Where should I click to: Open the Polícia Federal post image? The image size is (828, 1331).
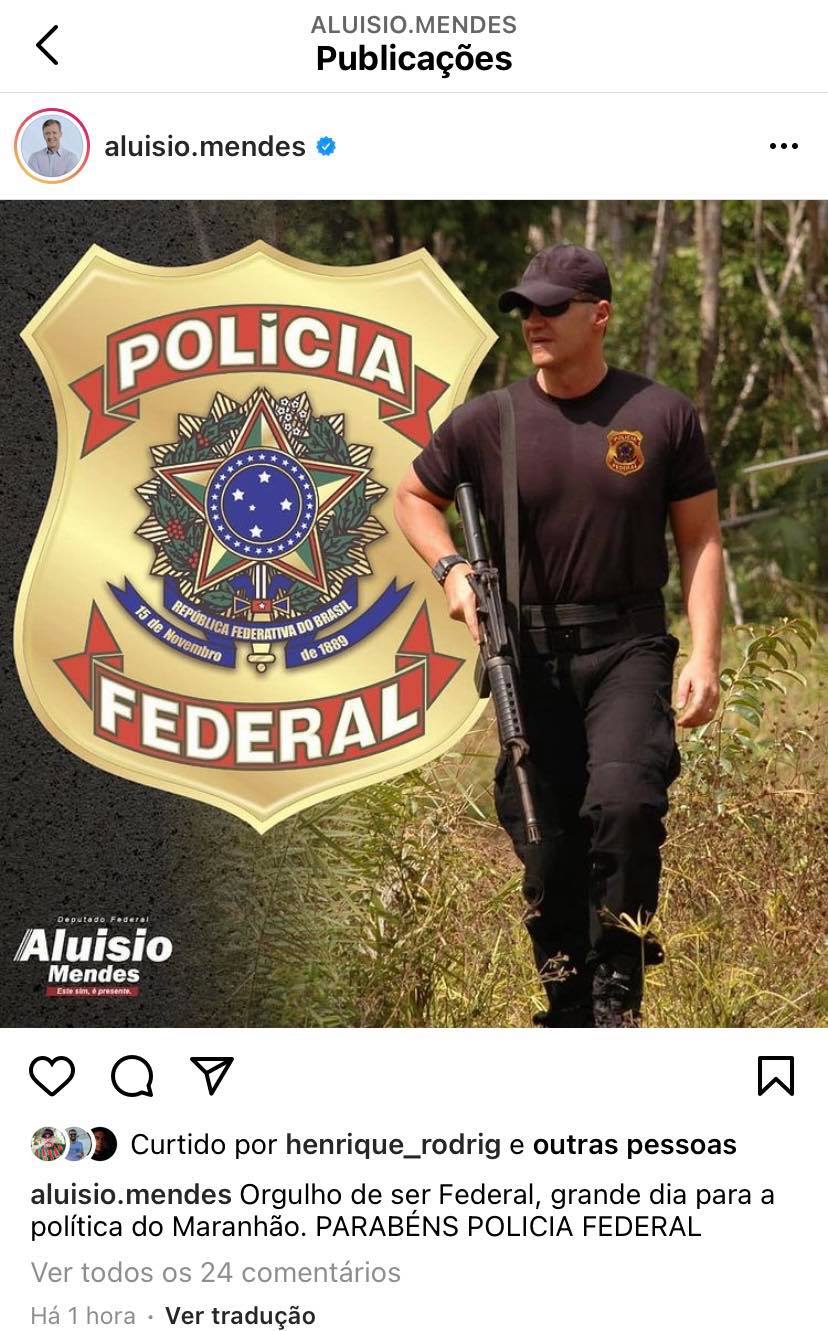click(414, 613)
